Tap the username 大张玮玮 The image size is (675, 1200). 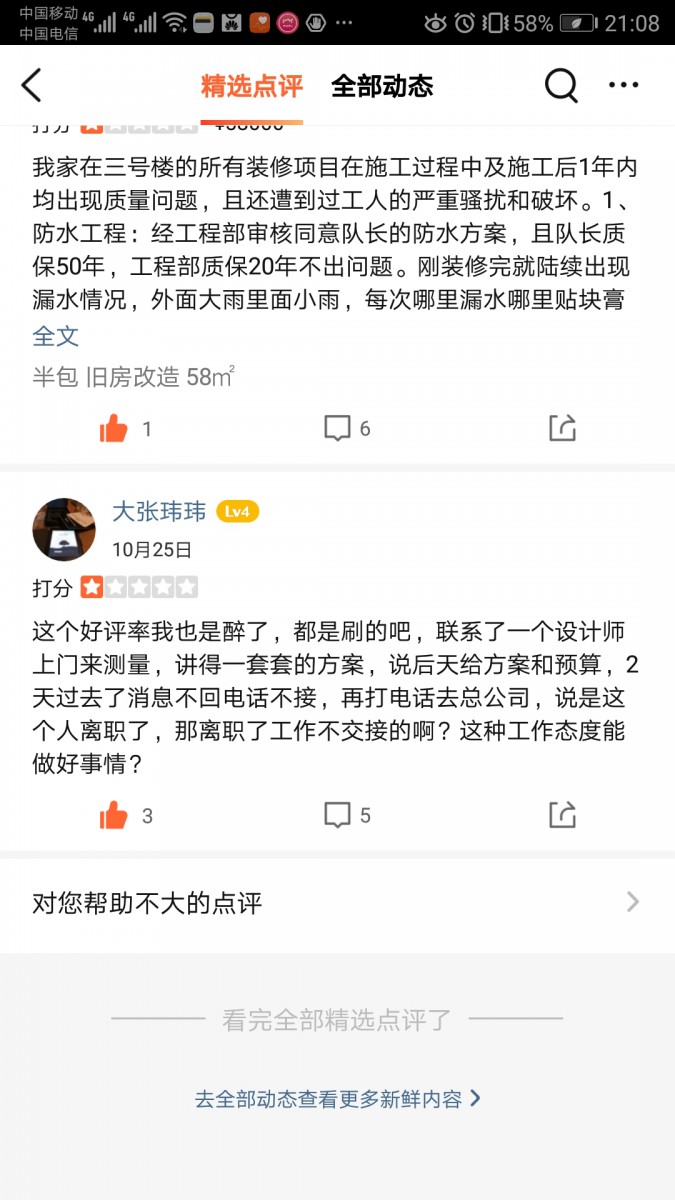(159, 512)
